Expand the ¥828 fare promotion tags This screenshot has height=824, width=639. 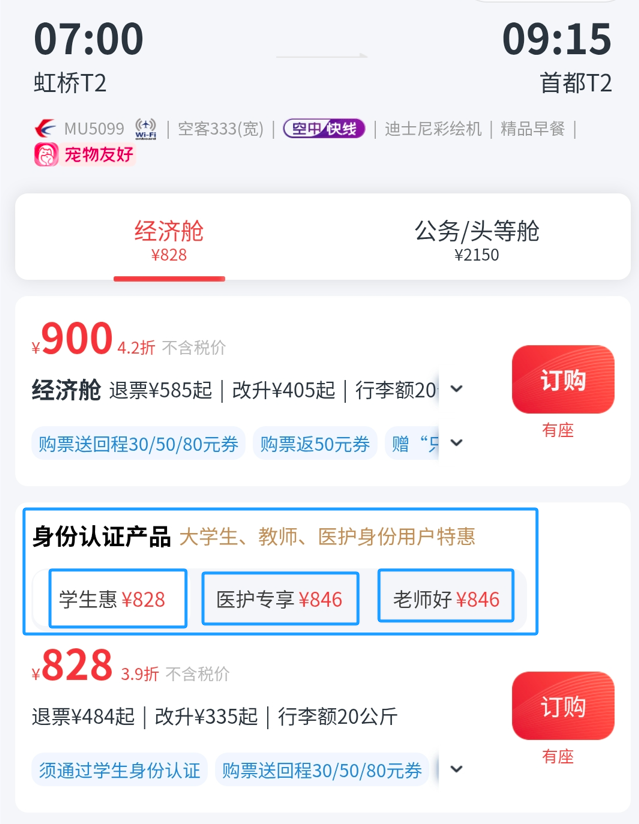point(457,770)
